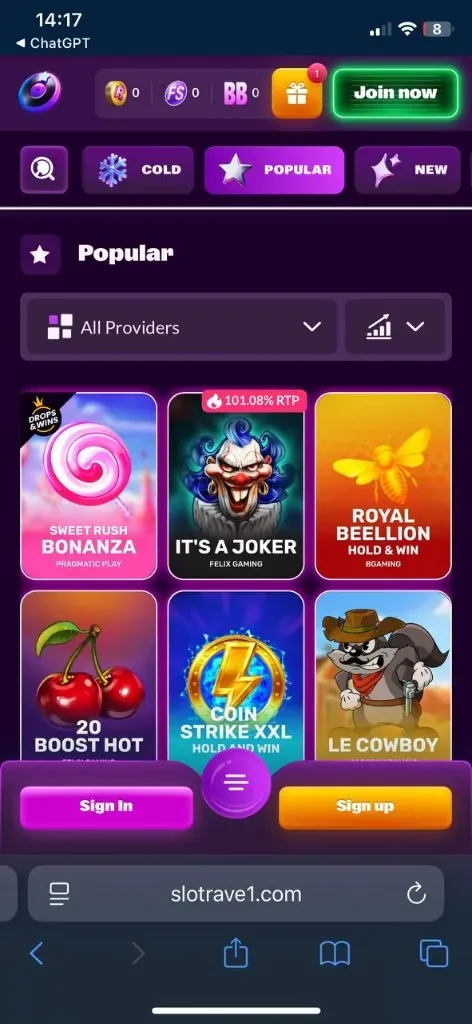Tap the orange Sign up button
472x1024 pixels.
[x=365, y=807]
